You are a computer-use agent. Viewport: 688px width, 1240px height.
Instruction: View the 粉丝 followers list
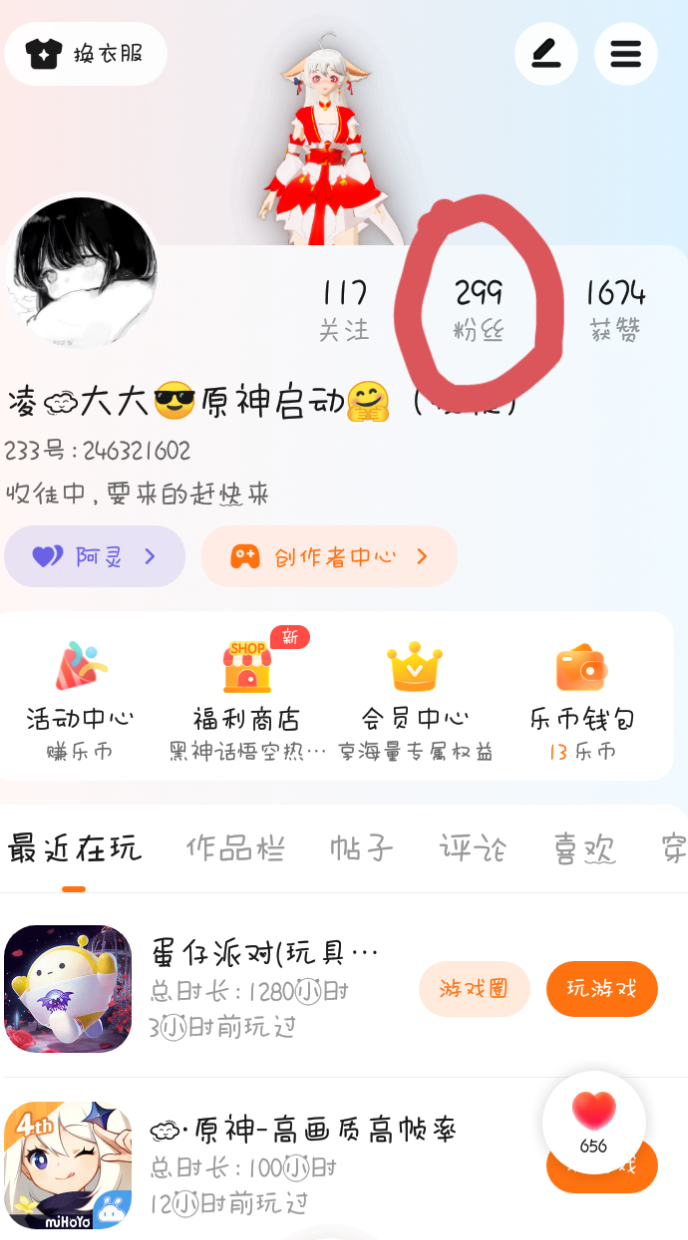(x=478, y=310)
